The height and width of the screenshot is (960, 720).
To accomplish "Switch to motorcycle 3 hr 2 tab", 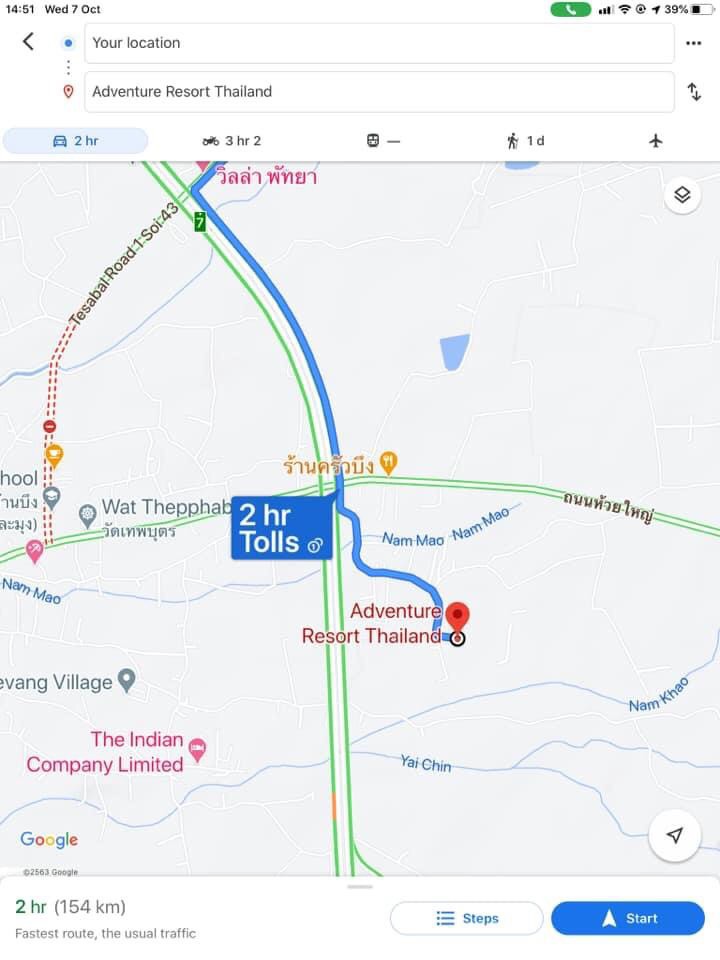I will [x=231, y=141].
